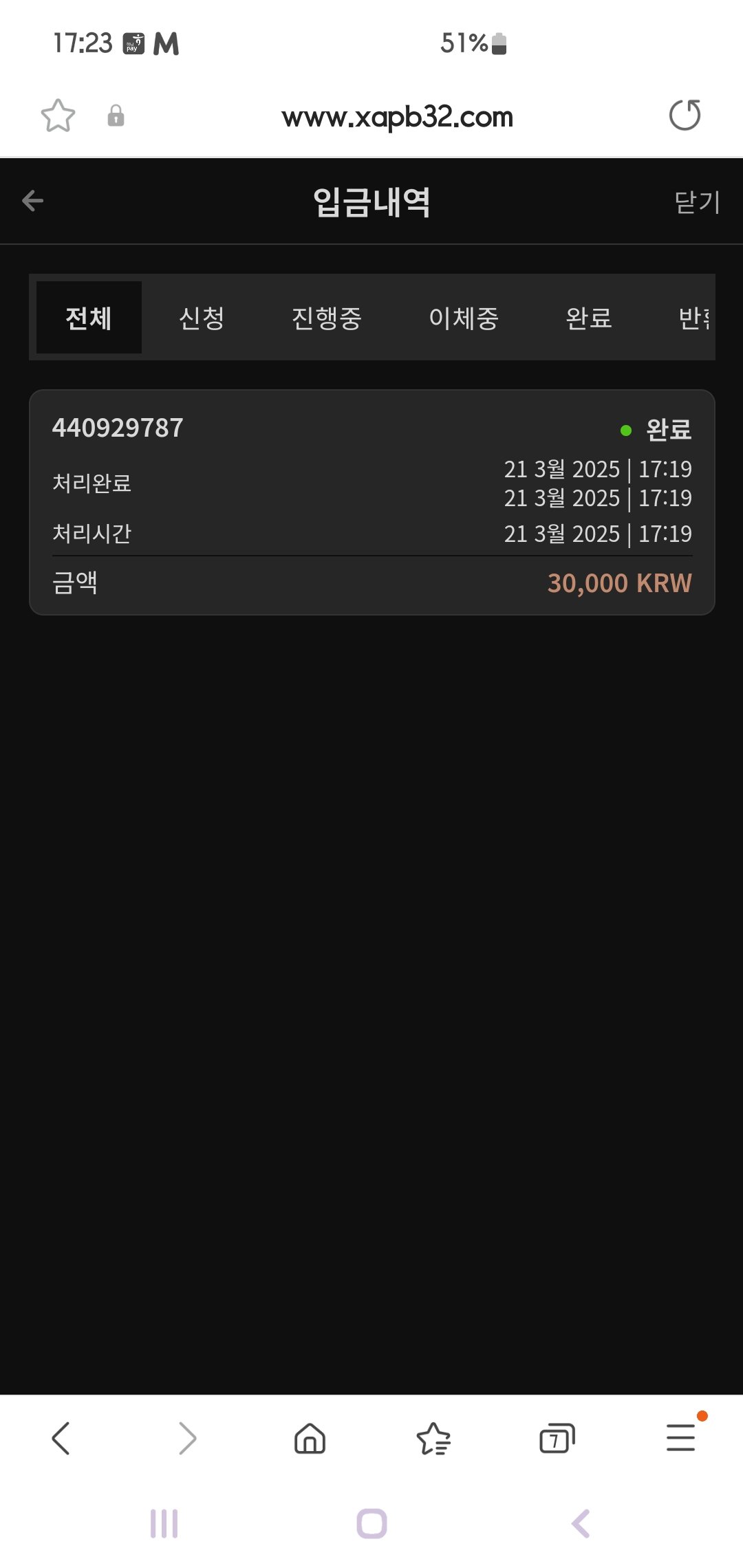Screen dimensions: 743x1568
Task: Filter by the 완료 tab
Action: [589, 318]
